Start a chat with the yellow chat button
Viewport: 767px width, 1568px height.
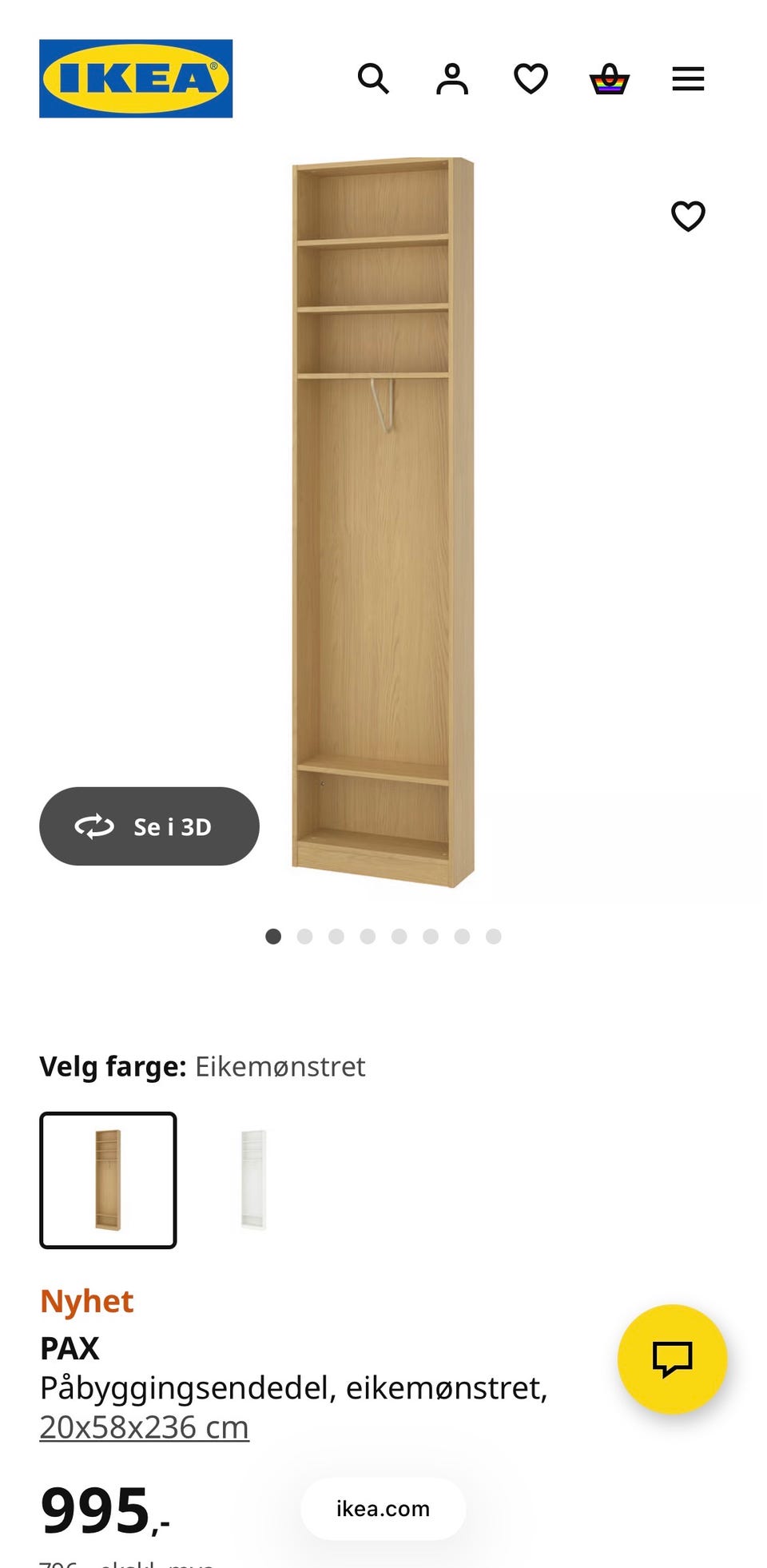[672, 1359]
